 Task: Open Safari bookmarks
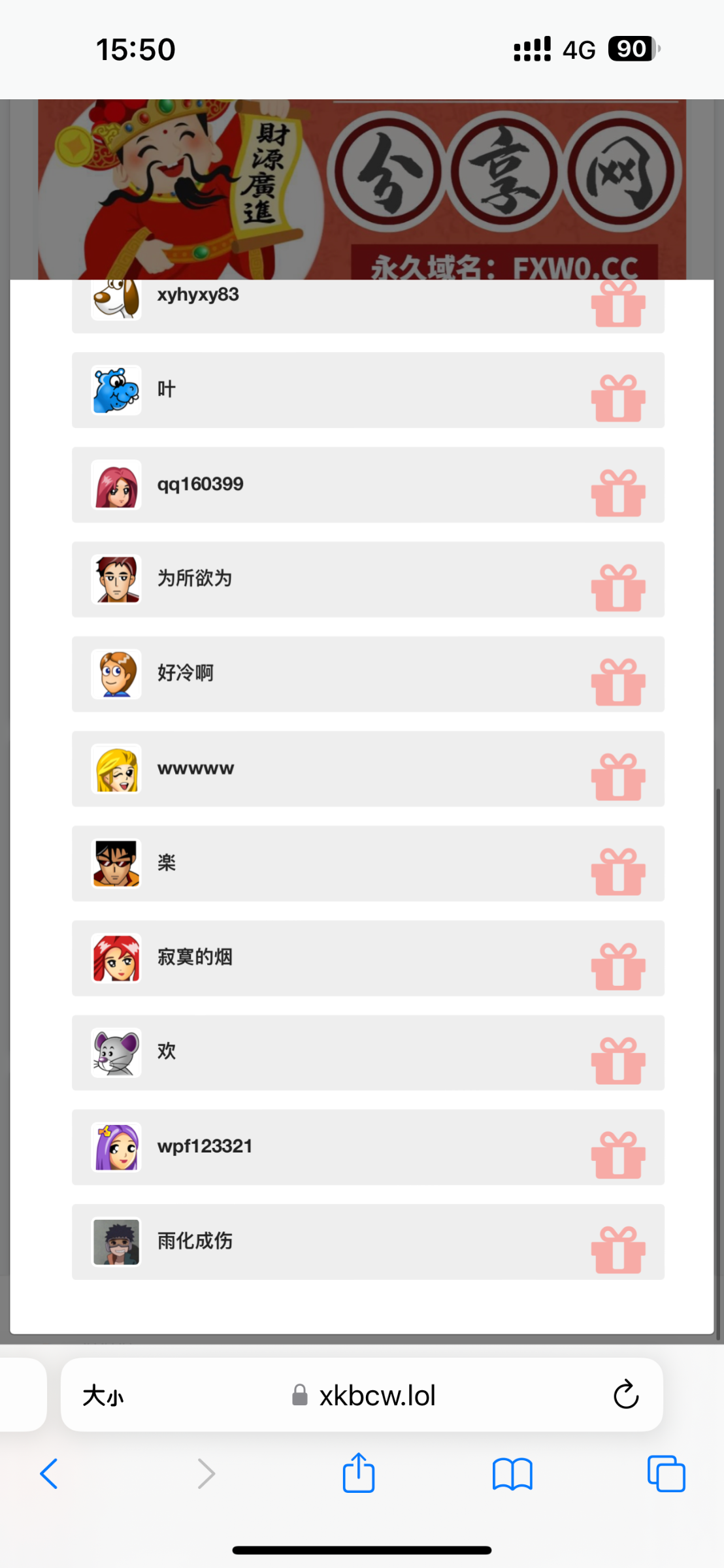click(x=512, y=1474)
